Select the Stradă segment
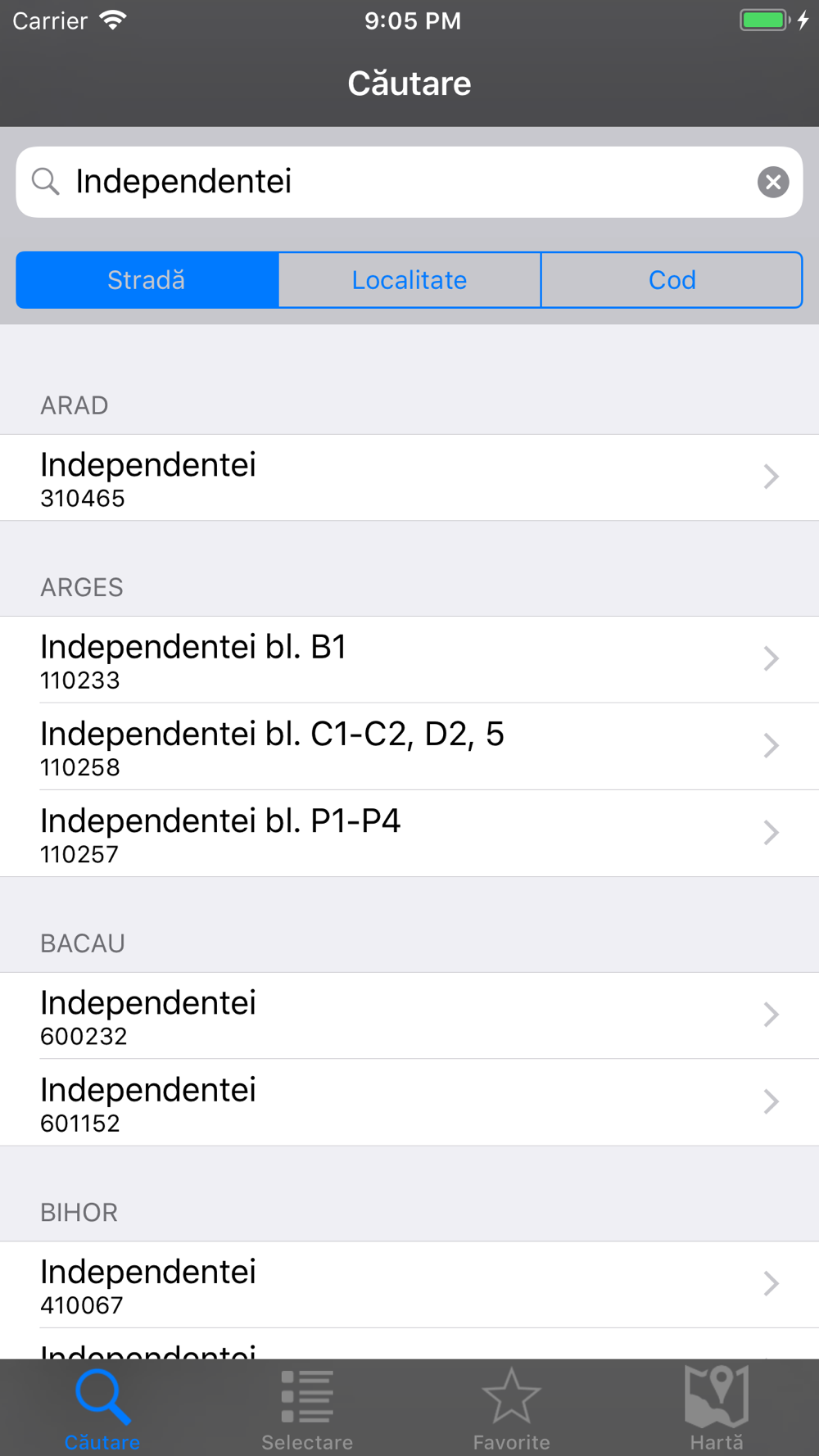819x1456 pixels. 147,280
